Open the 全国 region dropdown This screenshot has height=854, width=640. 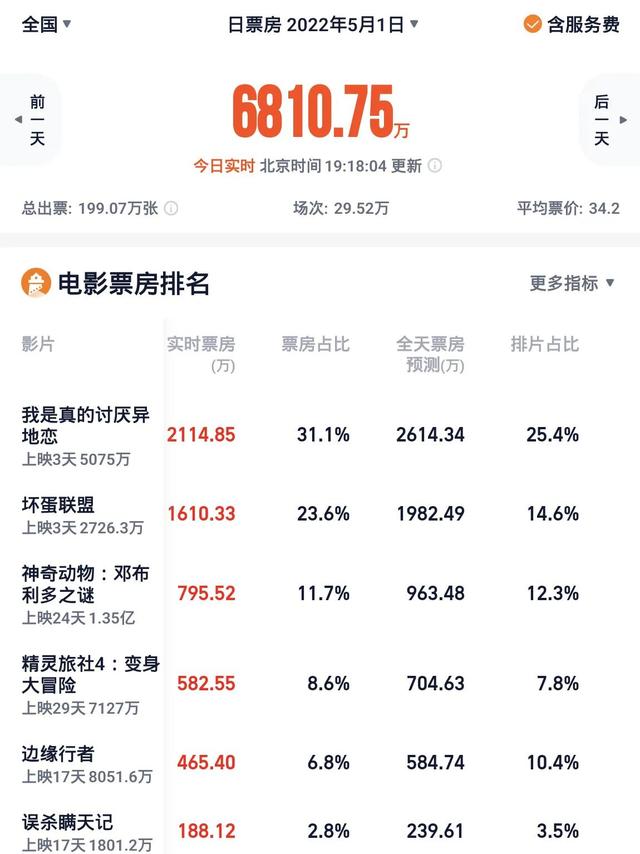(x=46, y=24)
